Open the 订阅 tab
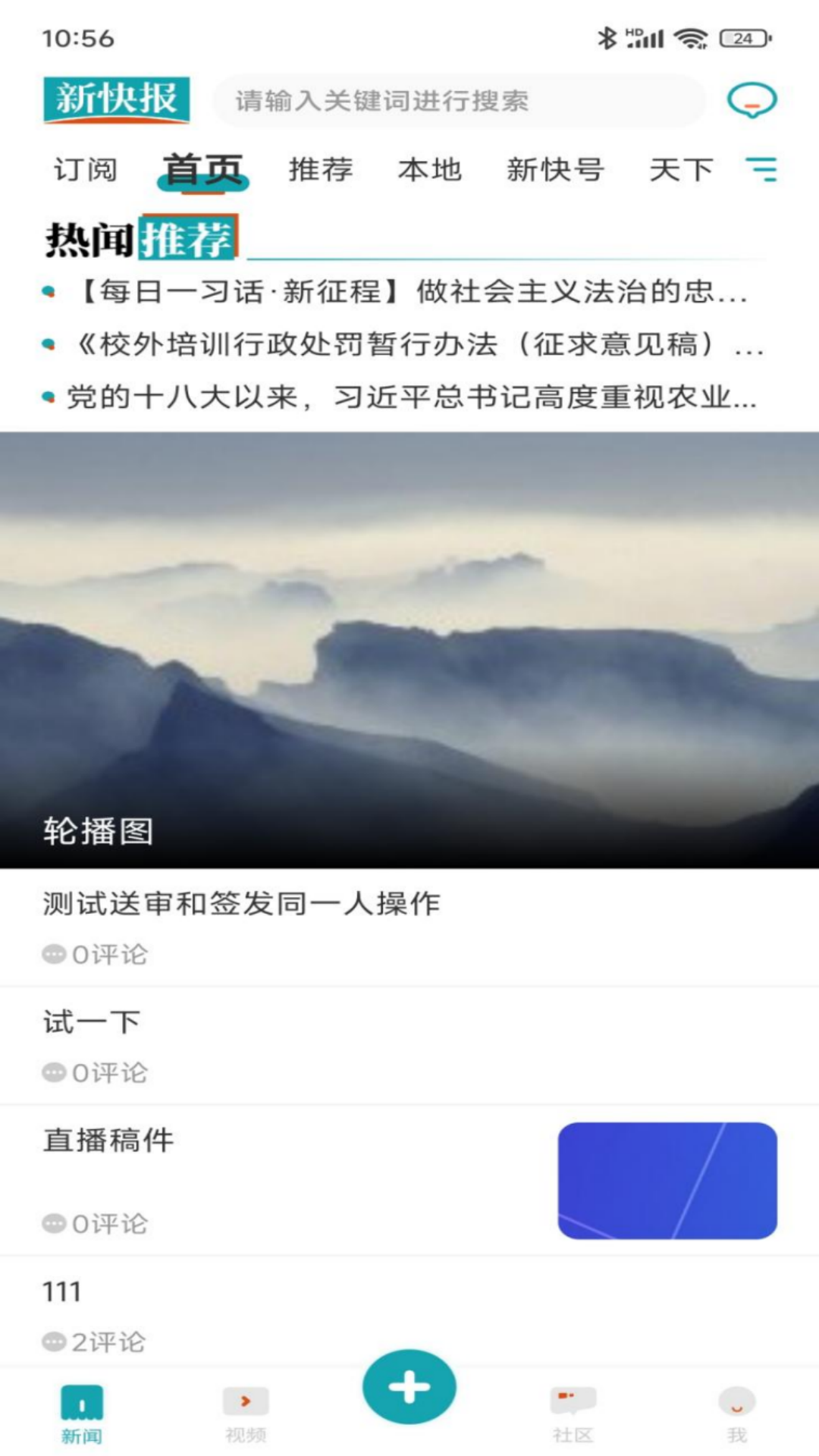This screenshot has width=819, height=1456. (x=84, y=170)
